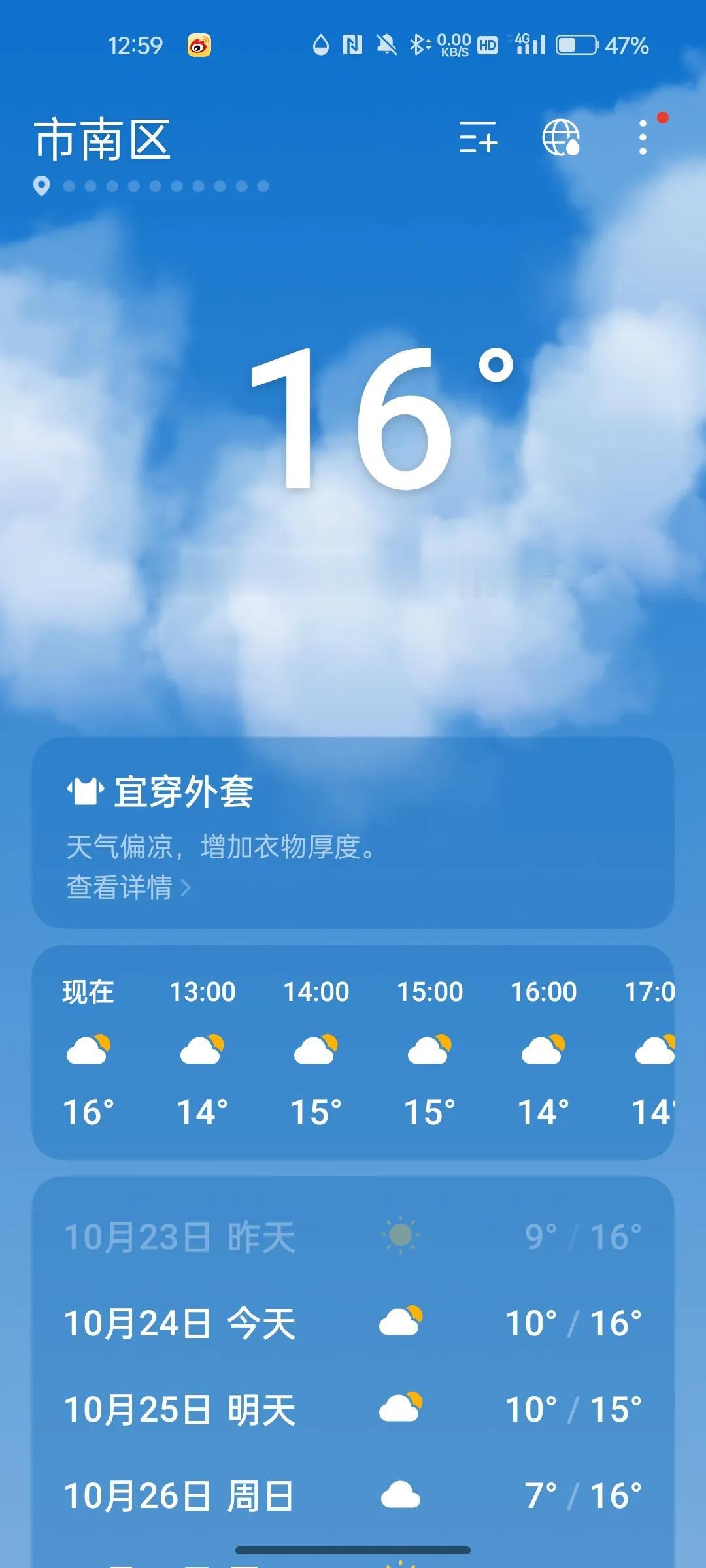Open forecast for 10月26日 周日
The width and height of the screenshot is (706, 1568).
[x=353, y=1495]
